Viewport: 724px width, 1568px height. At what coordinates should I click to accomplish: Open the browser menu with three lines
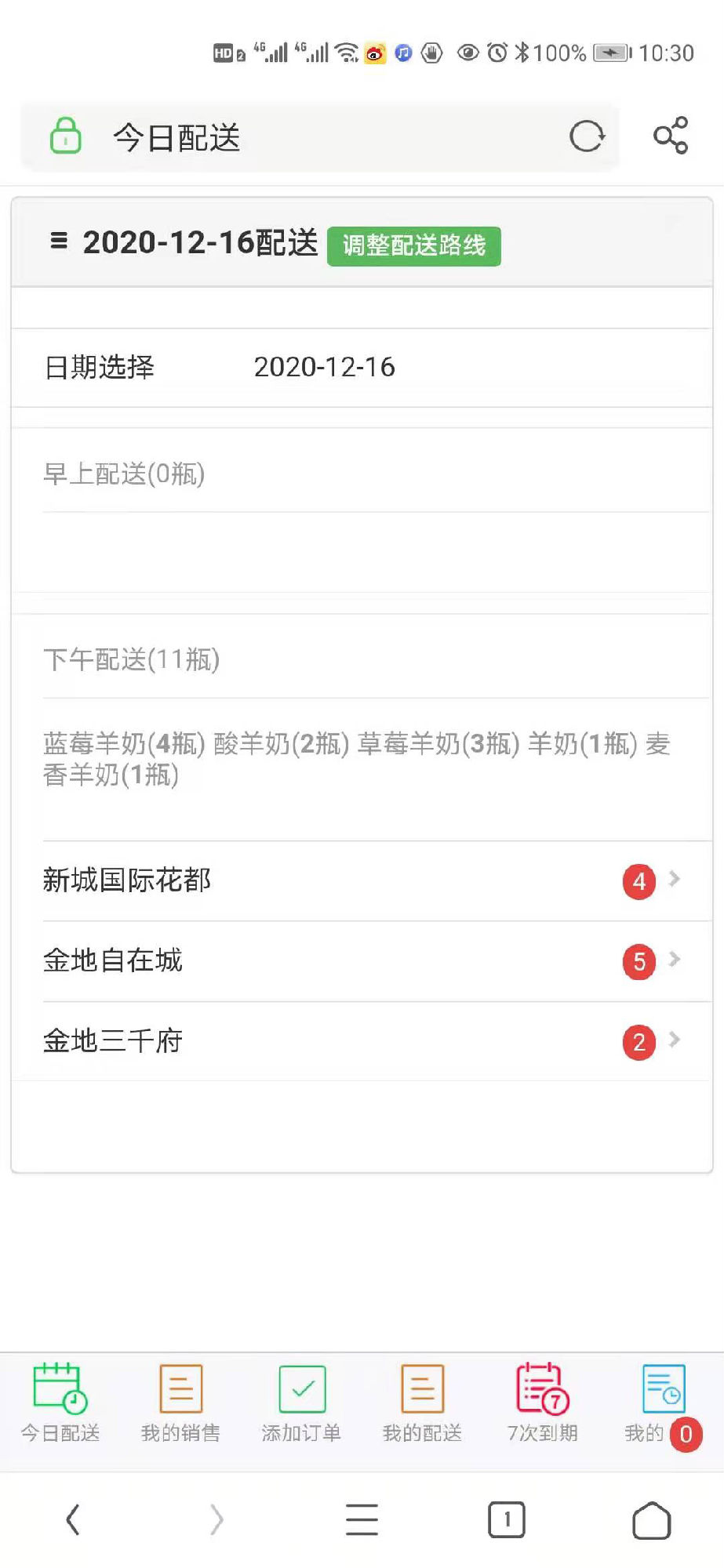coord(362,1519)
